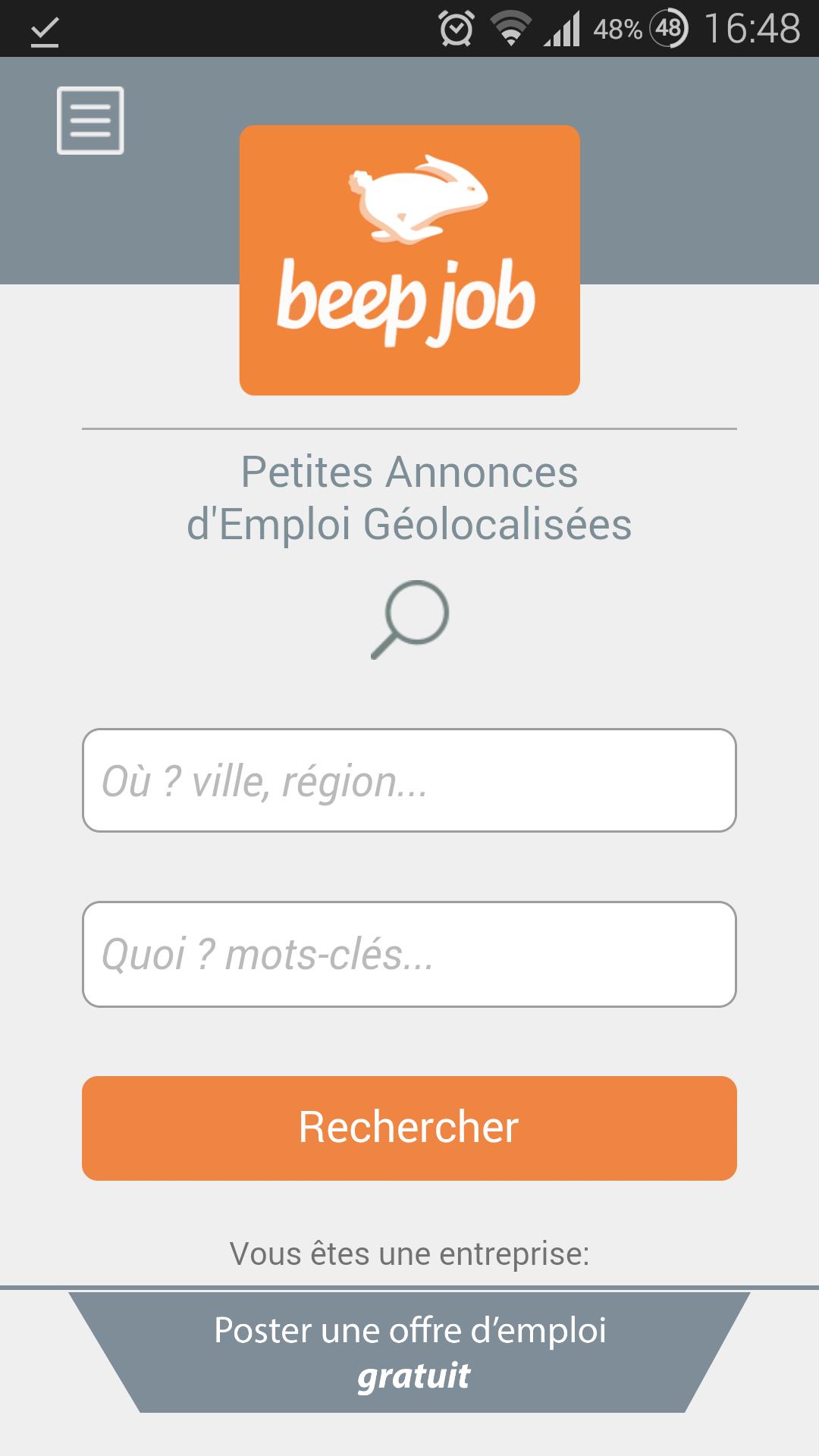819x1456 pixels.
Task: Click the 'Où ? ville, région...' field
Action: (x=409, y=781)
